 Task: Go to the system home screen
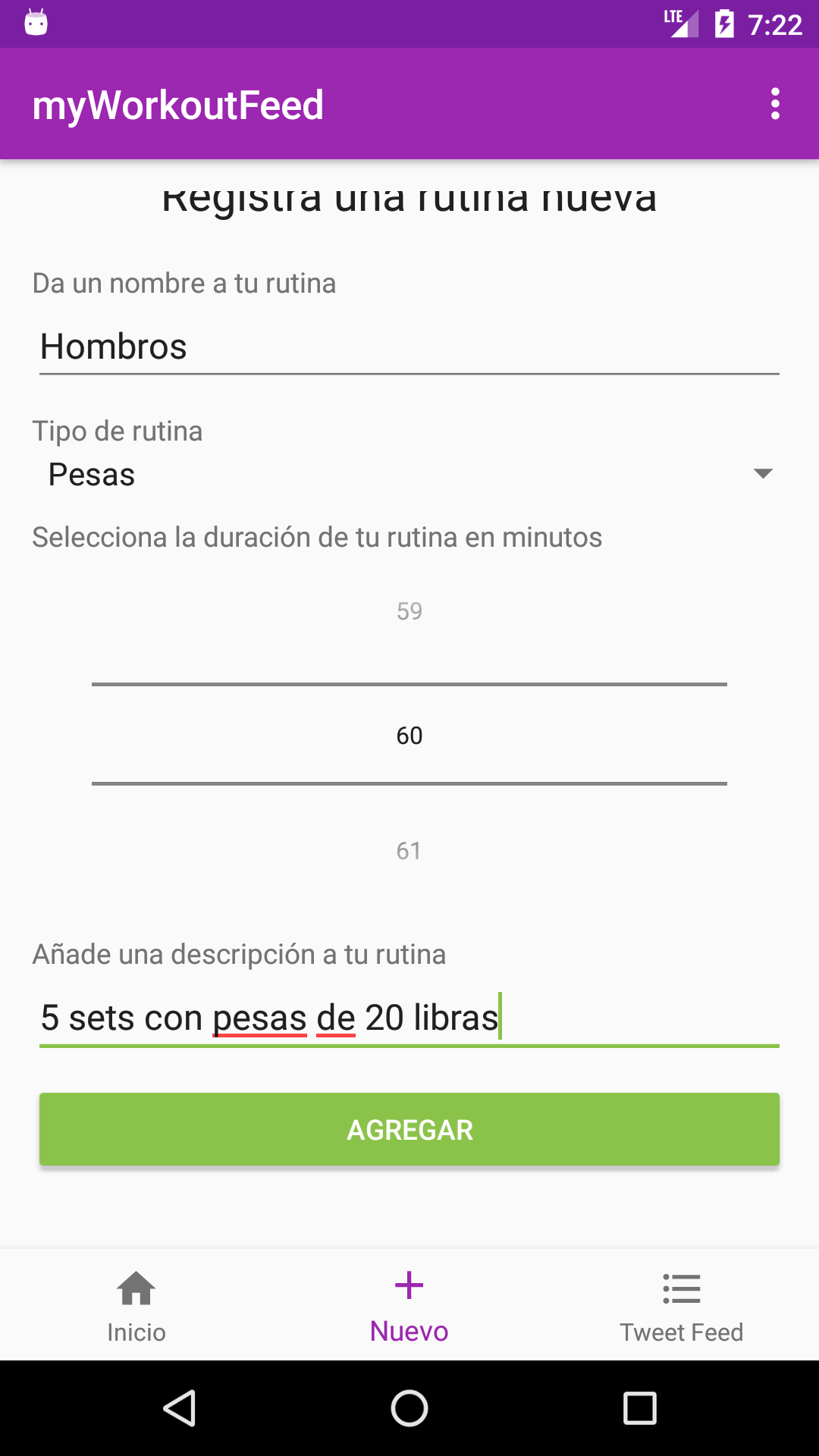(x=409, y=1409)
